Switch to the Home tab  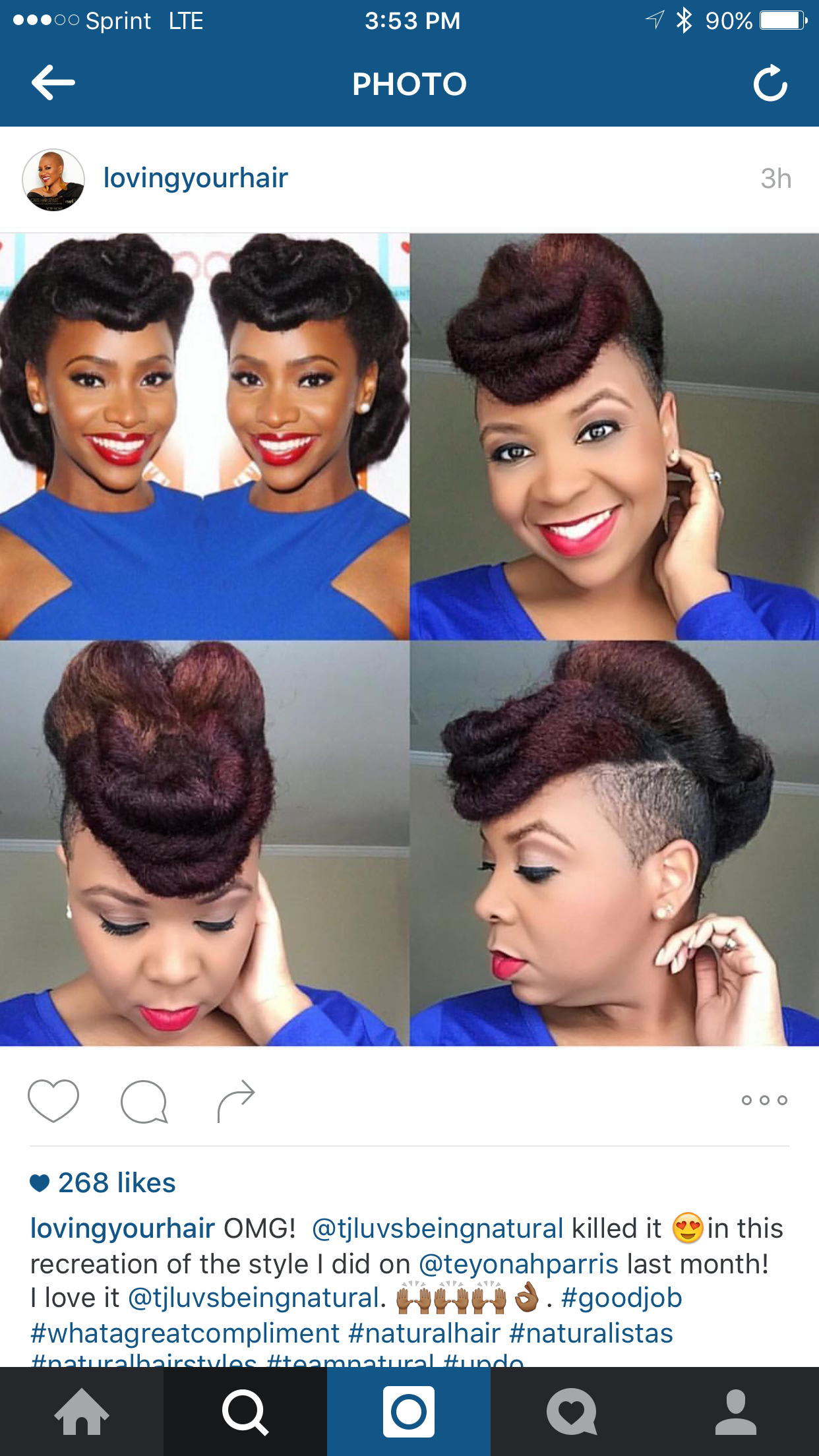click(x=82, y=1411)
